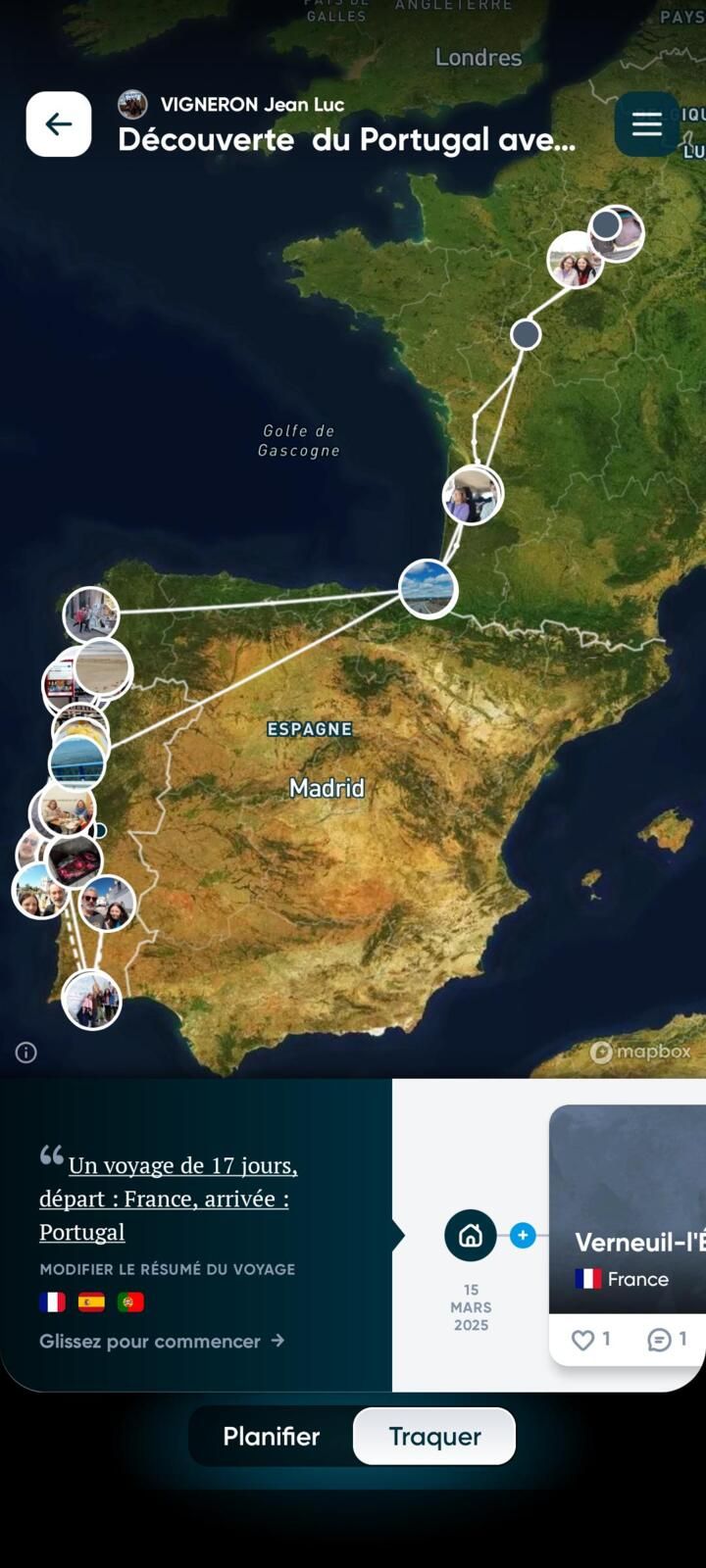Select the Traquer tab
Image resolution: width=706 pixels, height=1568 pixels.
(434, 1437)
